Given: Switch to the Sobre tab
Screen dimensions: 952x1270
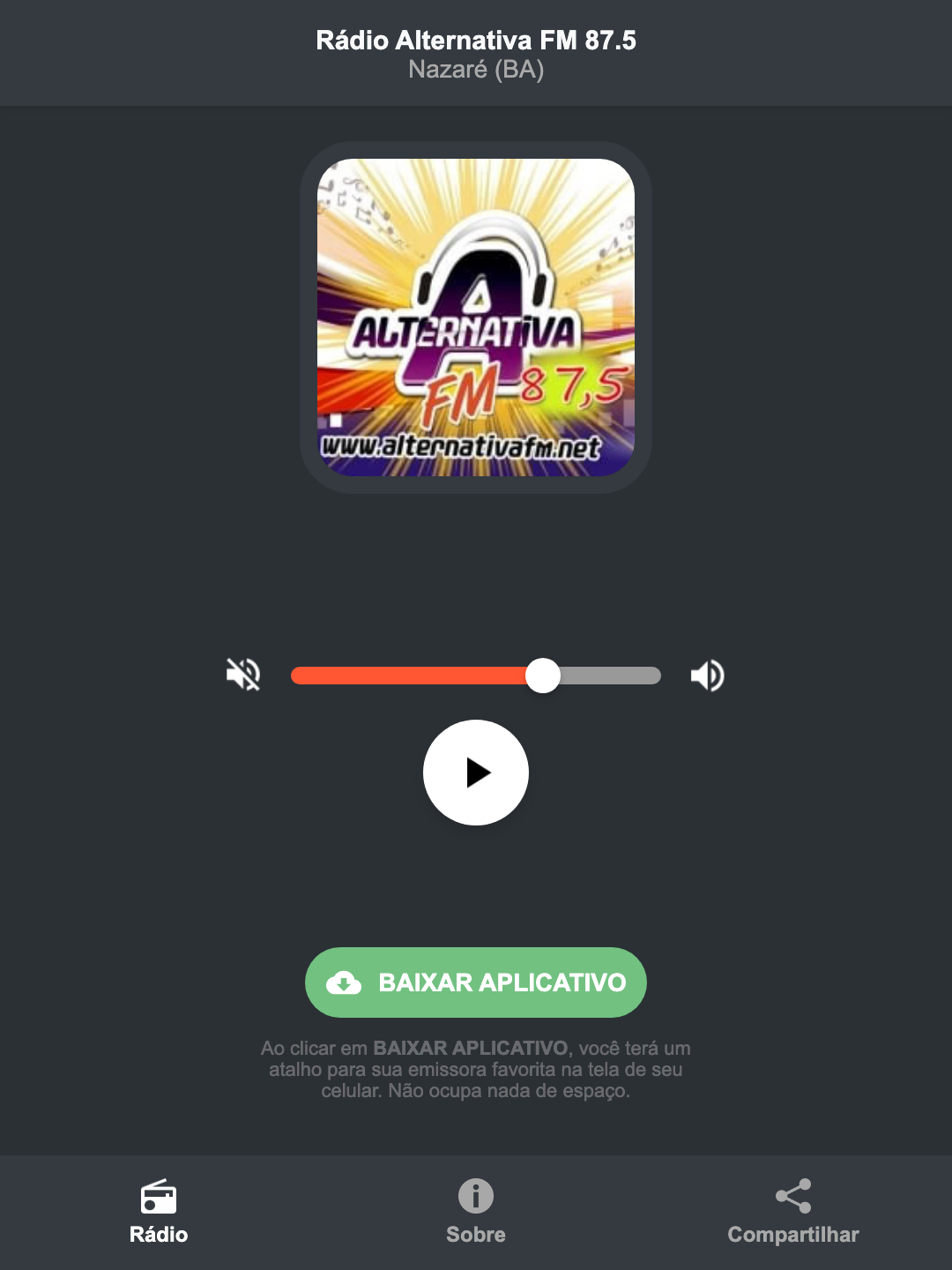Looking at the screenshot, I should [475, 1217].
